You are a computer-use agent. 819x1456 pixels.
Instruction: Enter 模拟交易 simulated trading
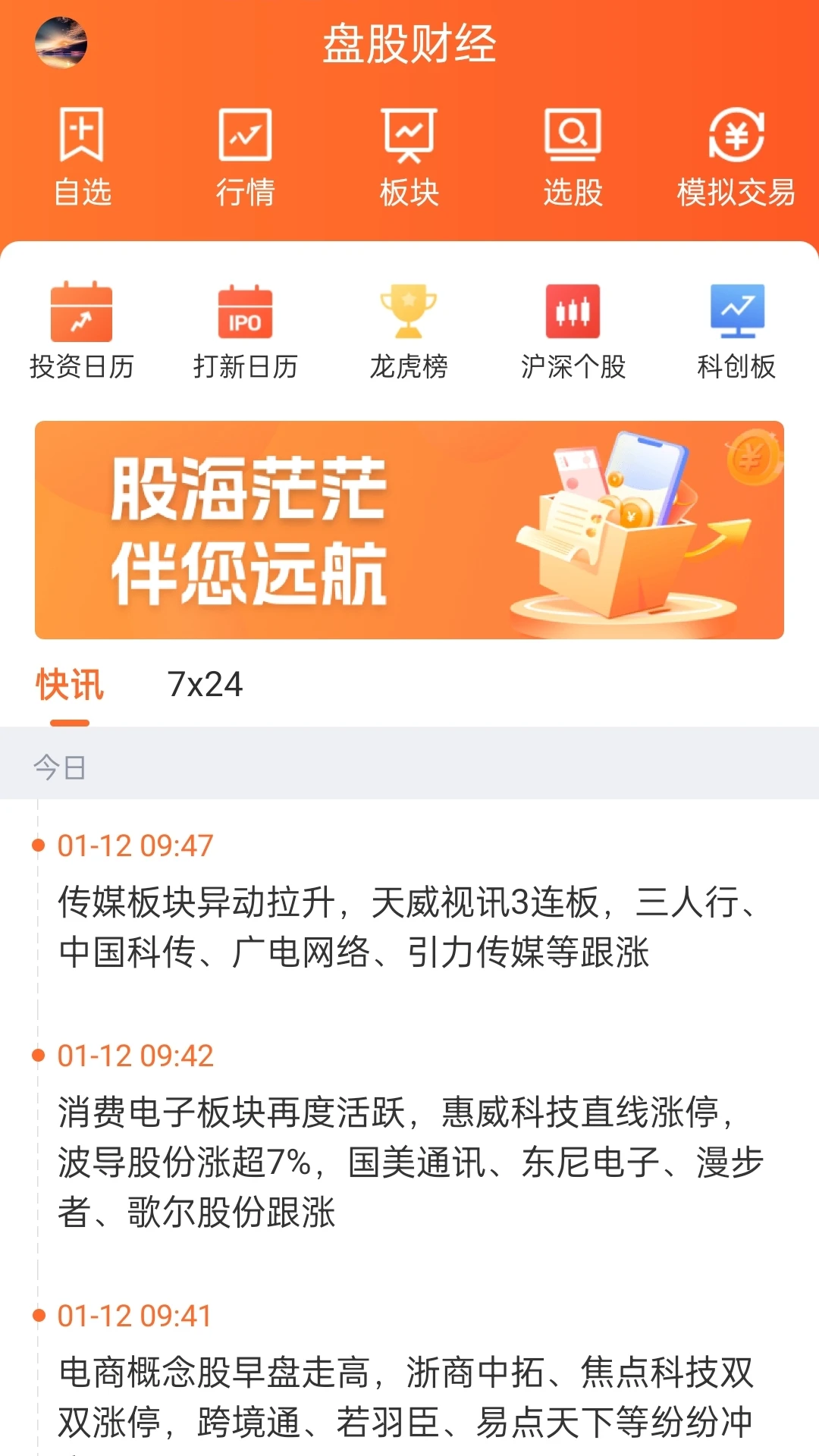[x=736, y=155]
